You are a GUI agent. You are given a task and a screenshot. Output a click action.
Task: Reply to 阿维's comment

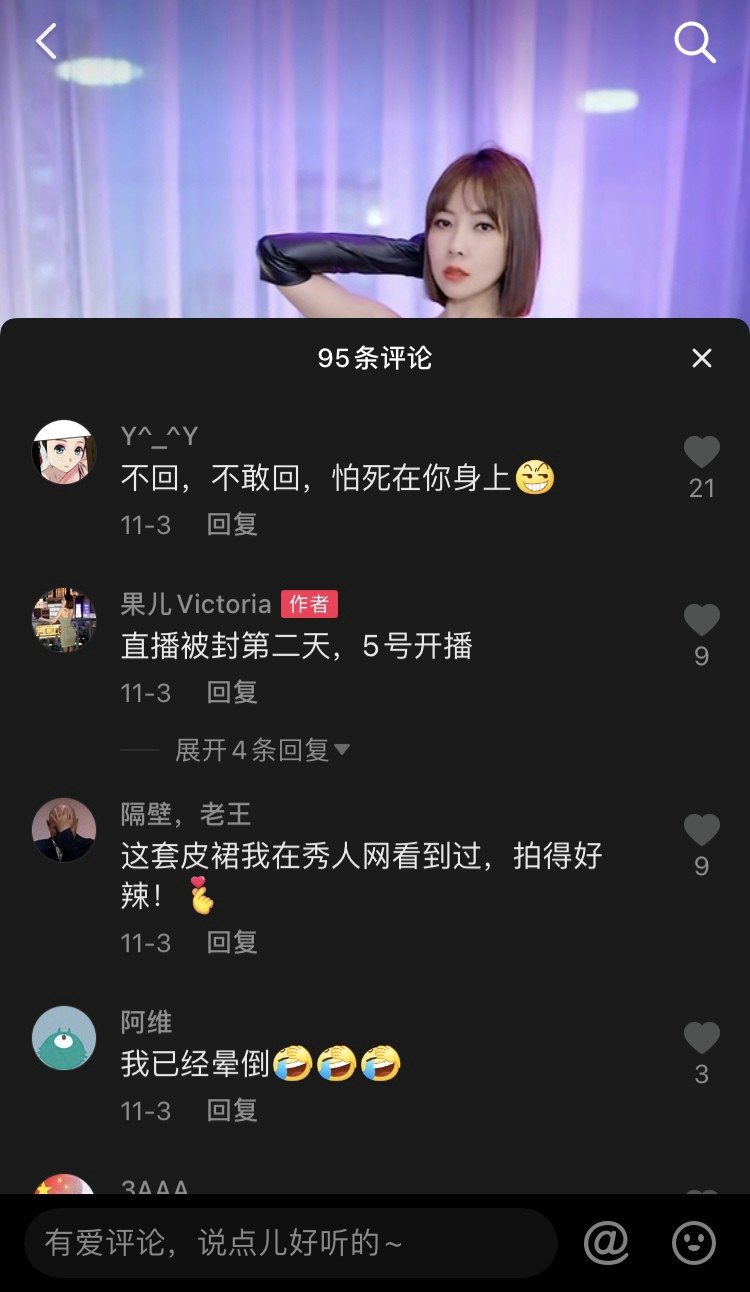[232, 1110]
